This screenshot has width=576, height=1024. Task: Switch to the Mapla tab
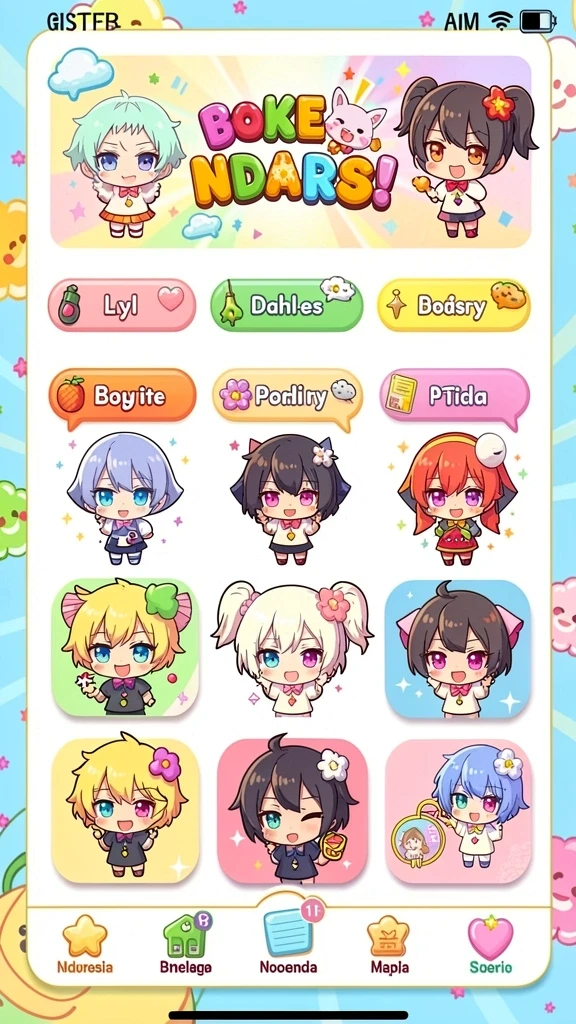(388, 944)
